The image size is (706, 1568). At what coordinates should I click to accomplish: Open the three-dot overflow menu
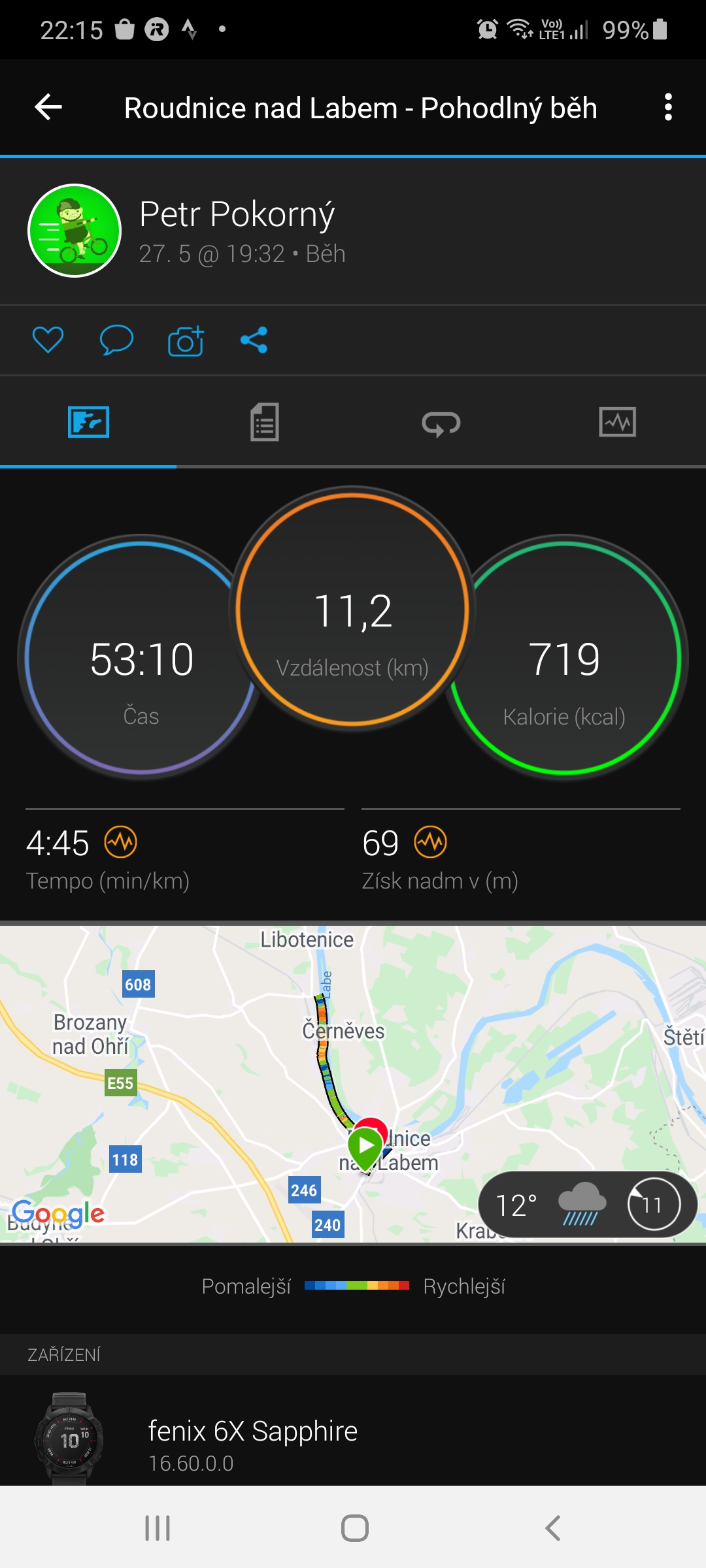[668, 107]
